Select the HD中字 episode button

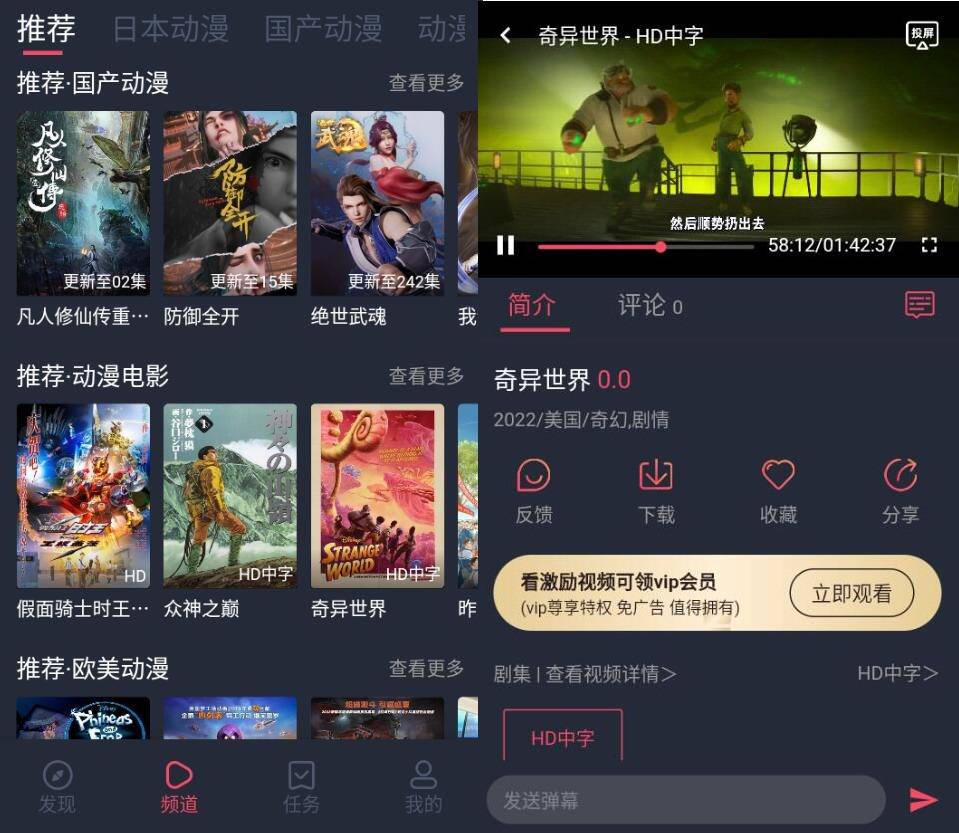coord(562,738)
